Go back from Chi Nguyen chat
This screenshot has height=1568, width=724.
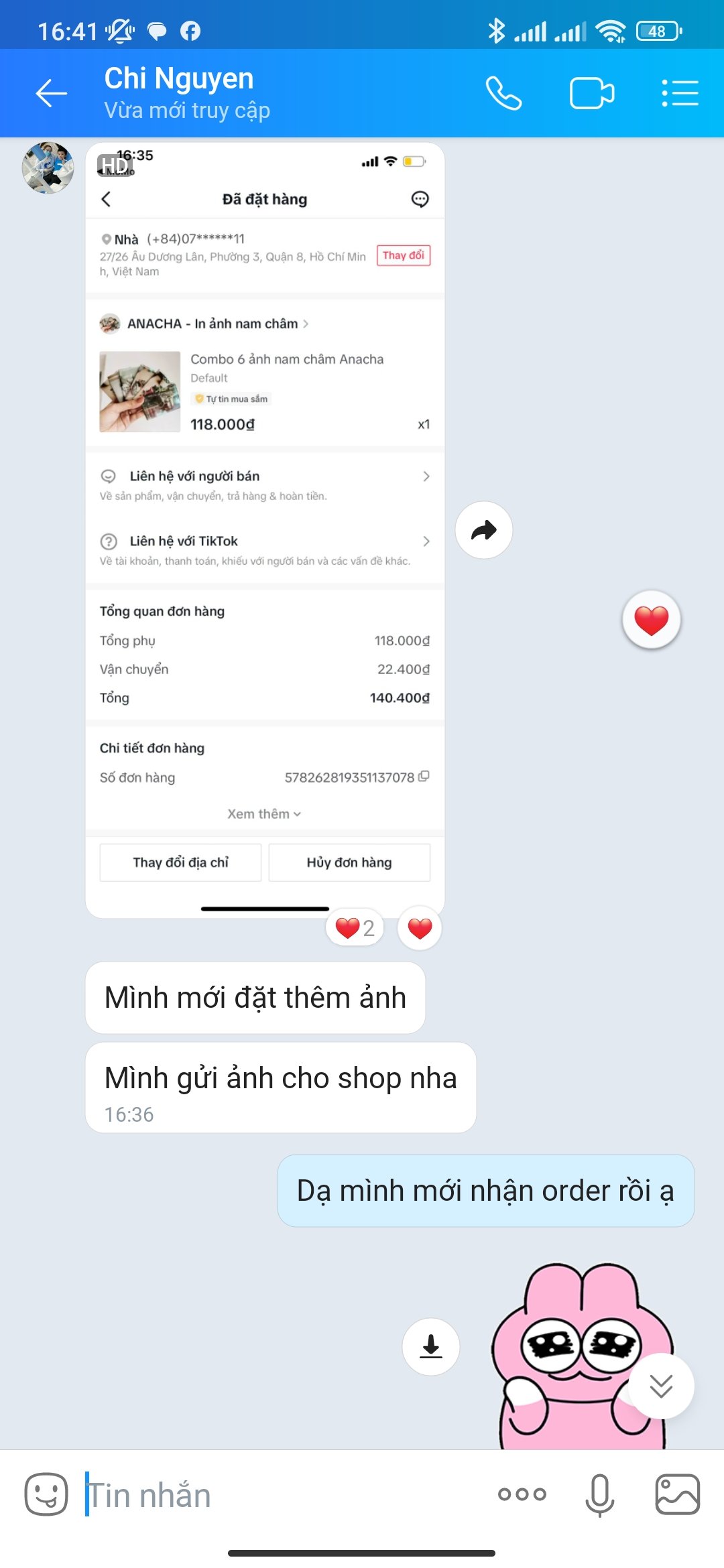click(x=51, y=93)
